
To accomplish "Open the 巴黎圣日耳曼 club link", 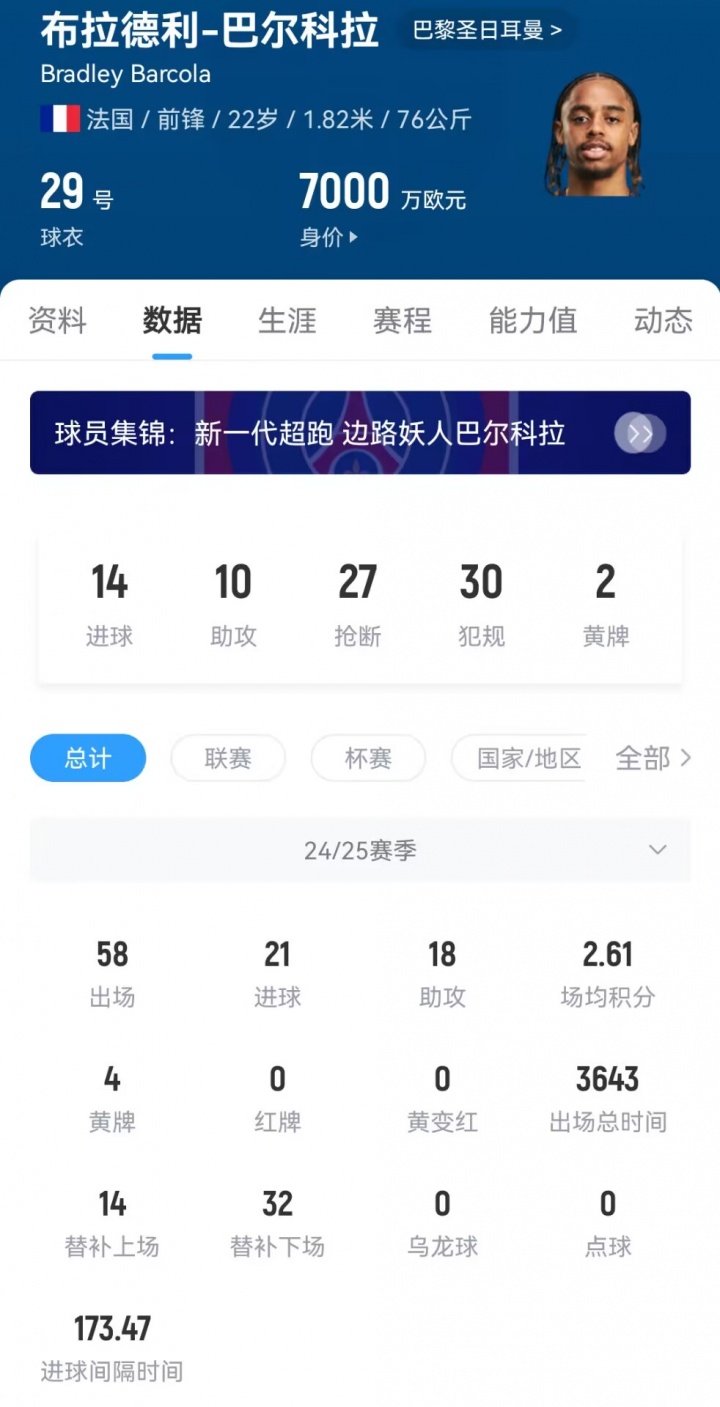I will click(487, 30).
